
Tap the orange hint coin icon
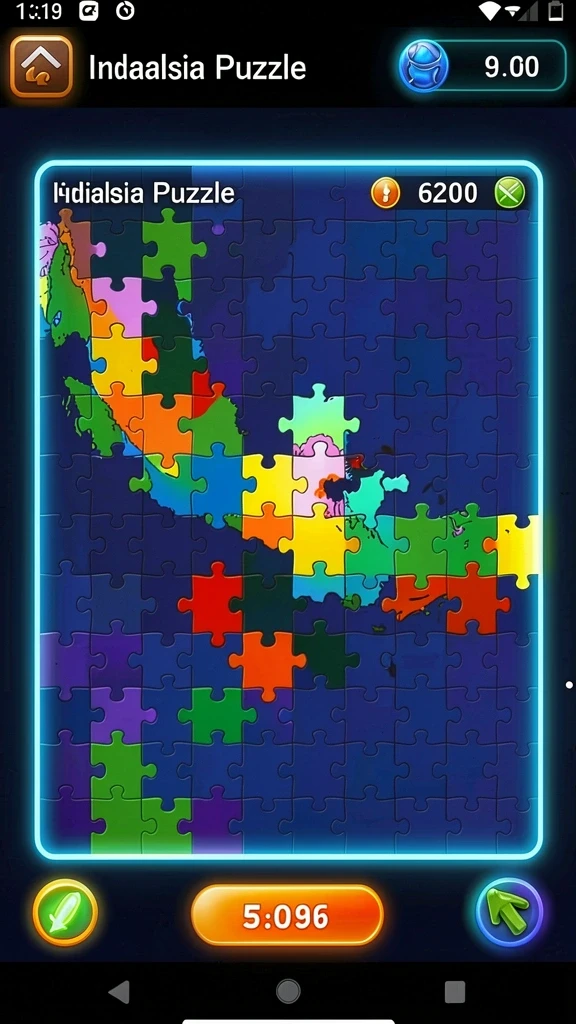[x=385, y=193]
